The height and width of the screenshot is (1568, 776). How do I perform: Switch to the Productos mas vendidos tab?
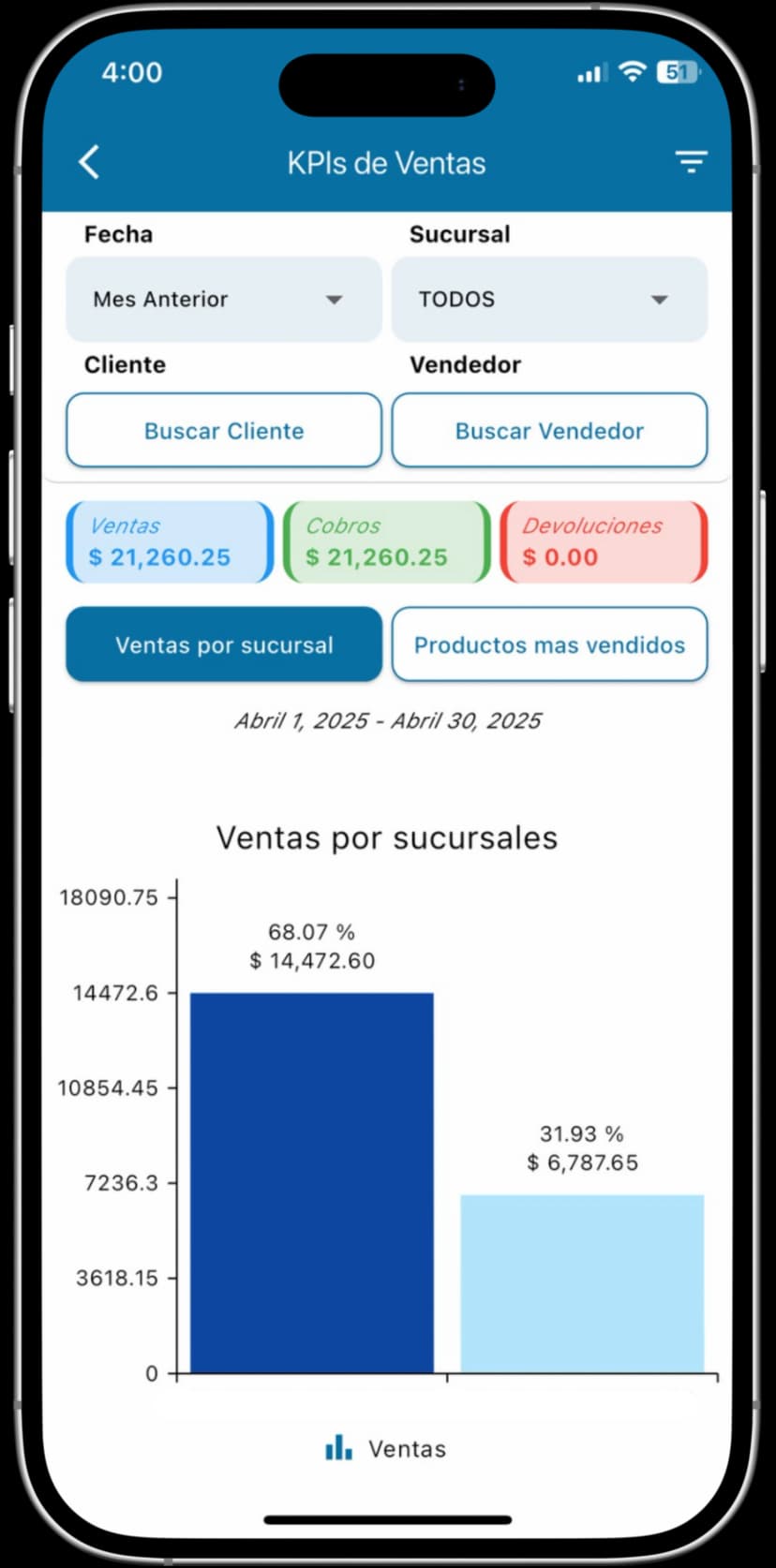click(549, 644)
